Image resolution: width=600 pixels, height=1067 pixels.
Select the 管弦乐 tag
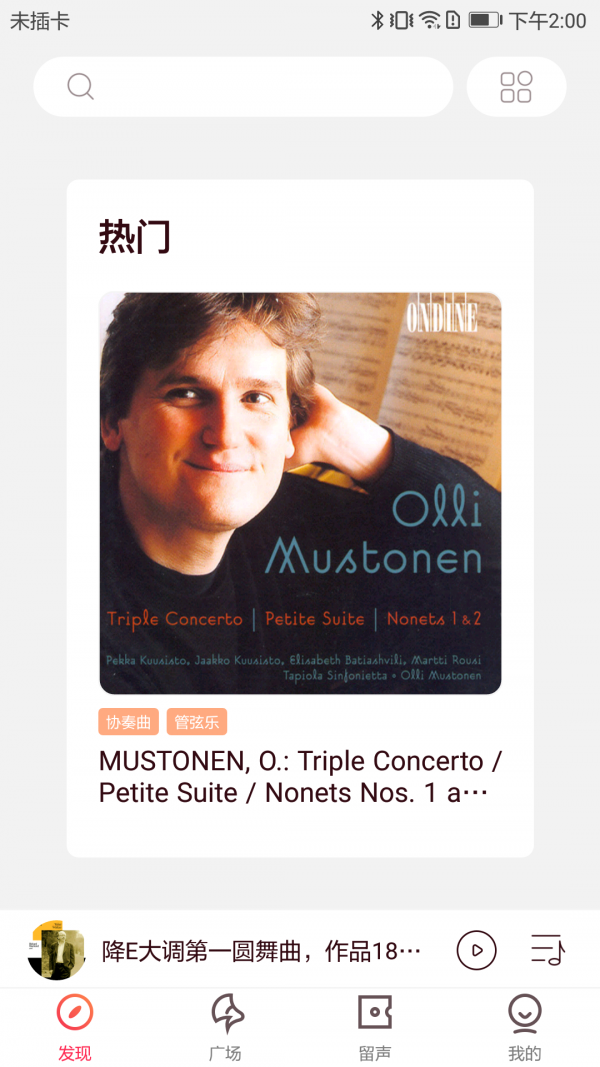pyautogui.click(x=197, y=722)
